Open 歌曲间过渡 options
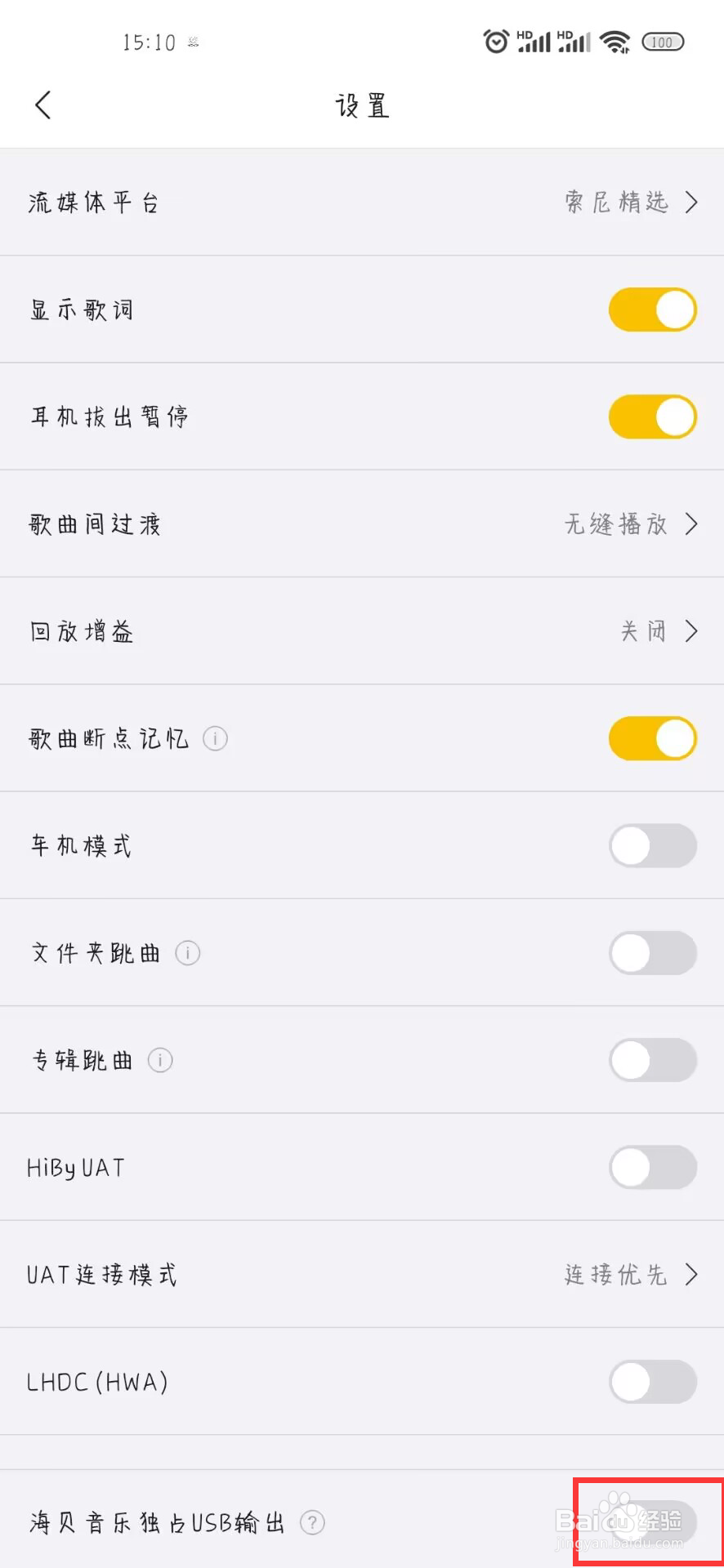The image size is (724, 1568). pos(362,523)
